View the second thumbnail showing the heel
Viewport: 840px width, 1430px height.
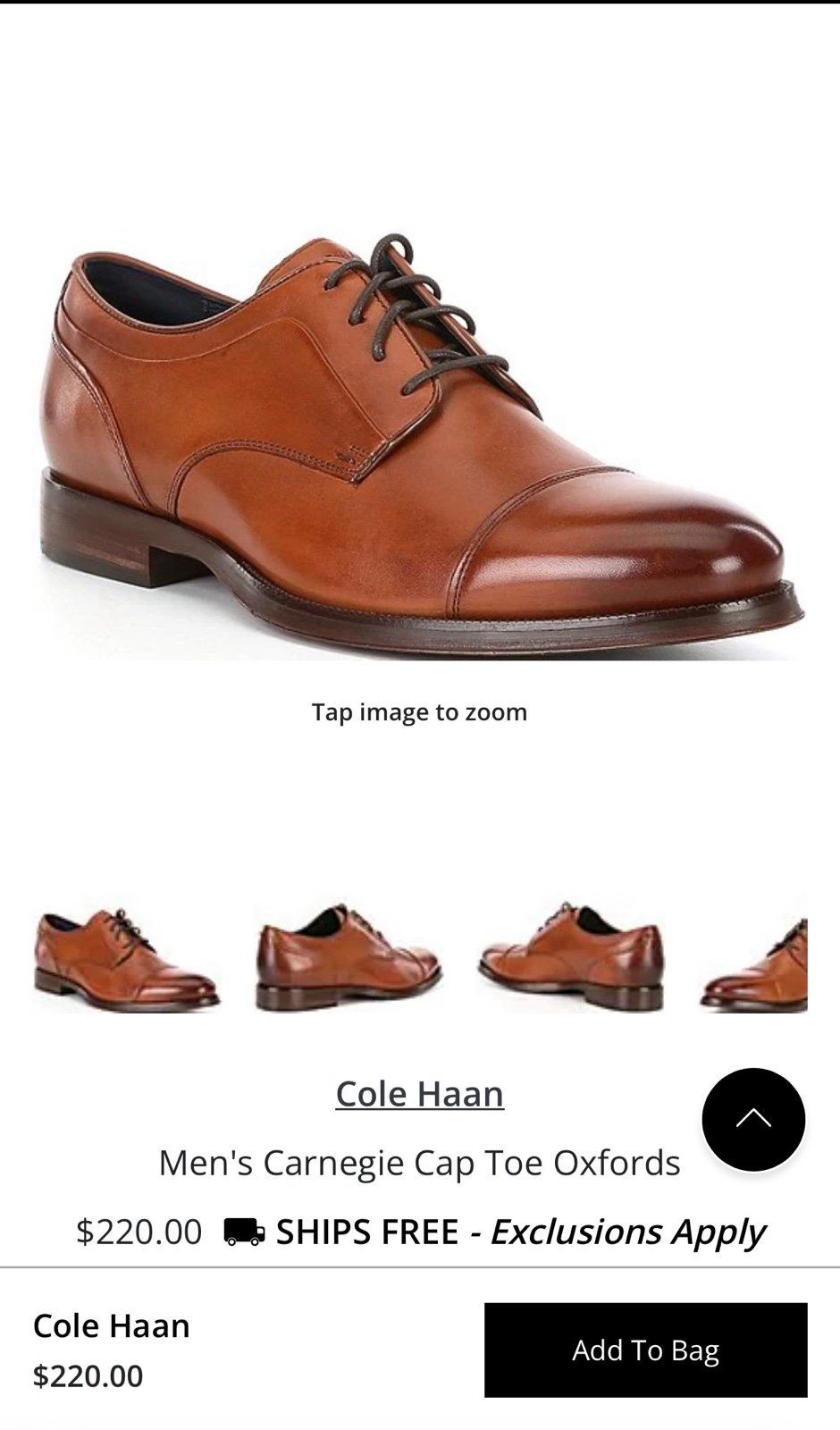pos(349,956)
